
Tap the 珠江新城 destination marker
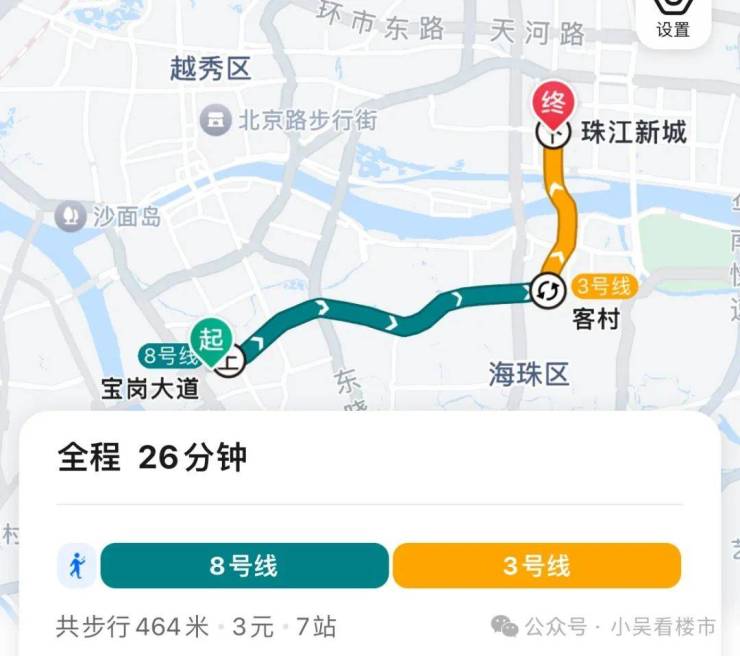click(x=550, y=104)
